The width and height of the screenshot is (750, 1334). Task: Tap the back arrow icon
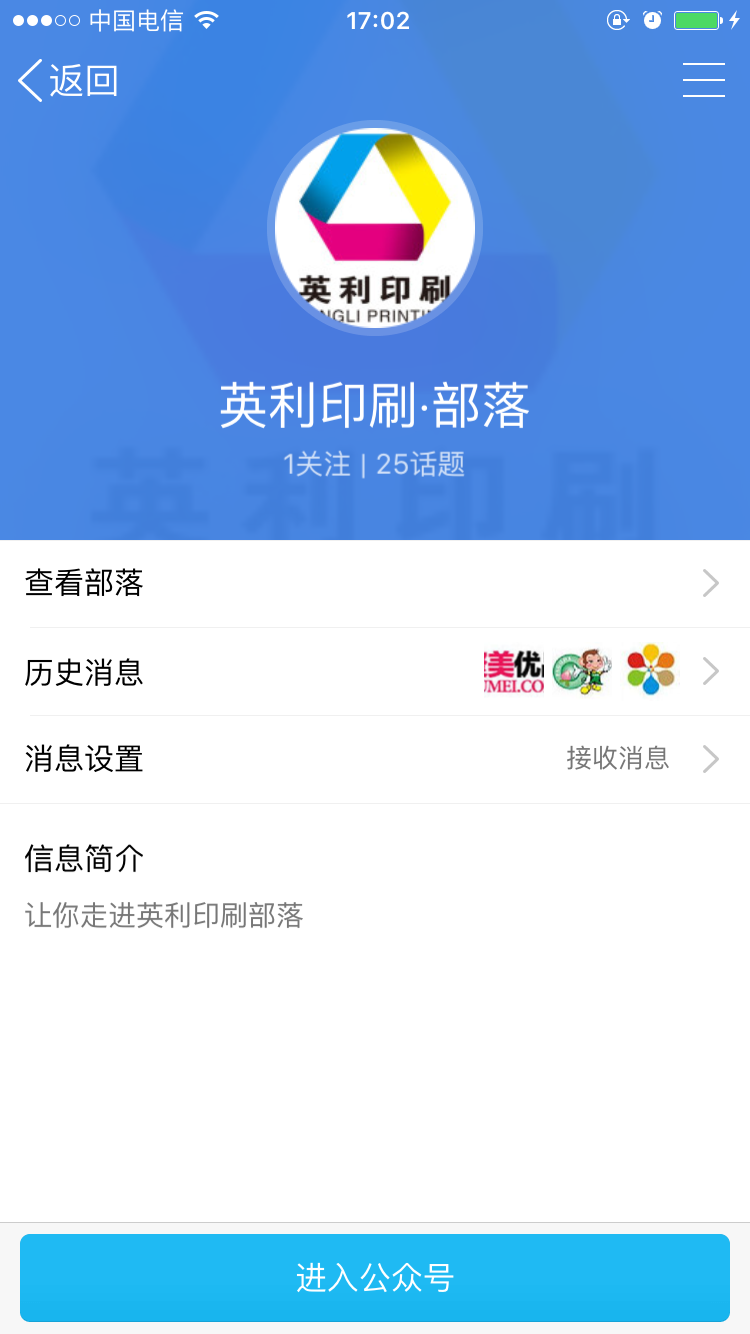pos(30,80)
